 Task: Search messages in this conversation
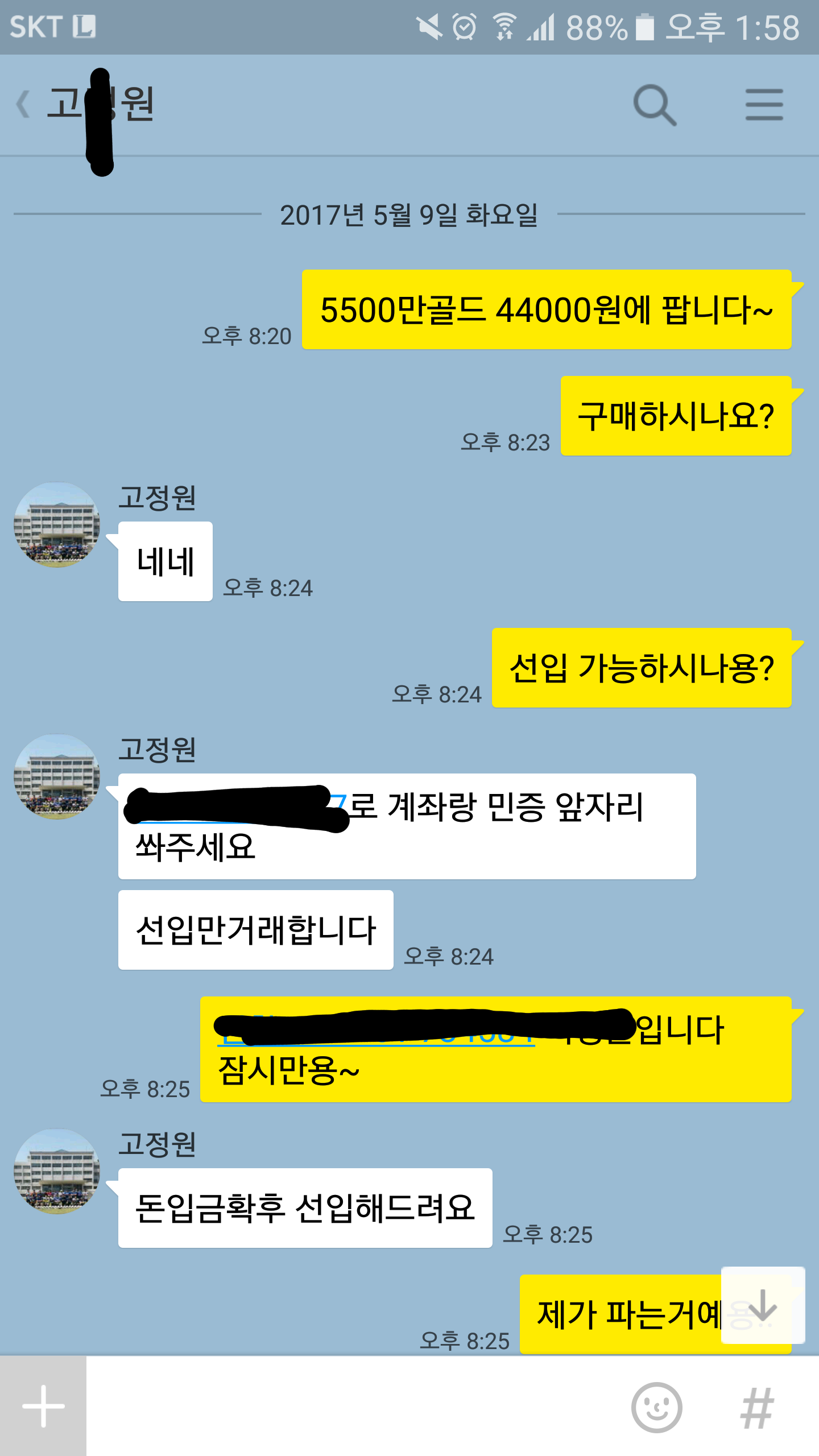coord(655,105)
